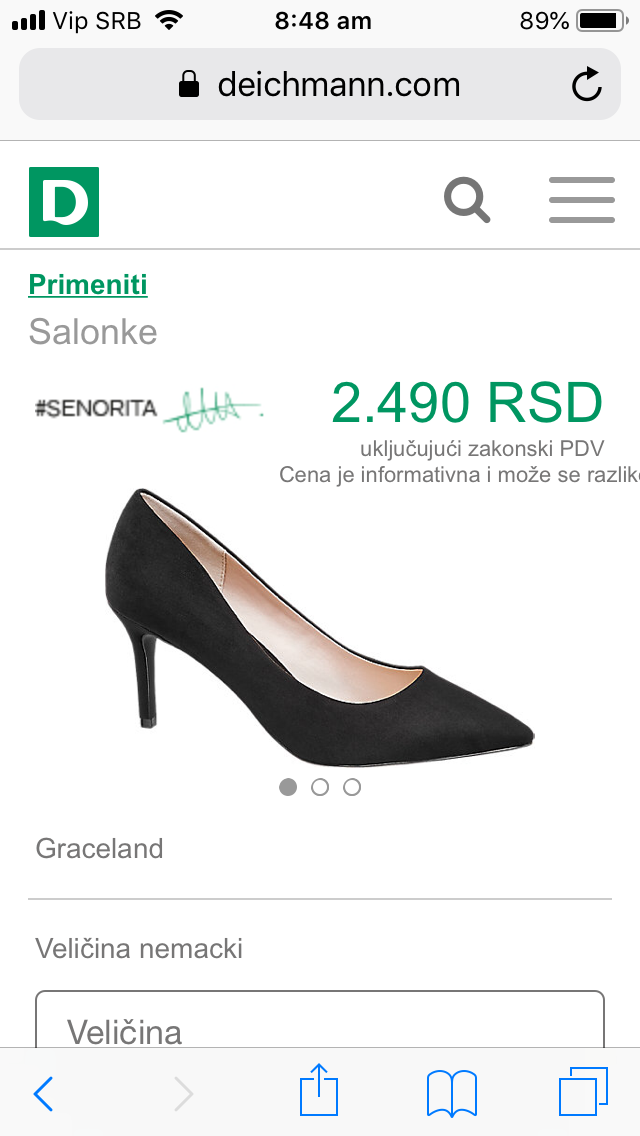Share this page

click(x=320, y=1092)
